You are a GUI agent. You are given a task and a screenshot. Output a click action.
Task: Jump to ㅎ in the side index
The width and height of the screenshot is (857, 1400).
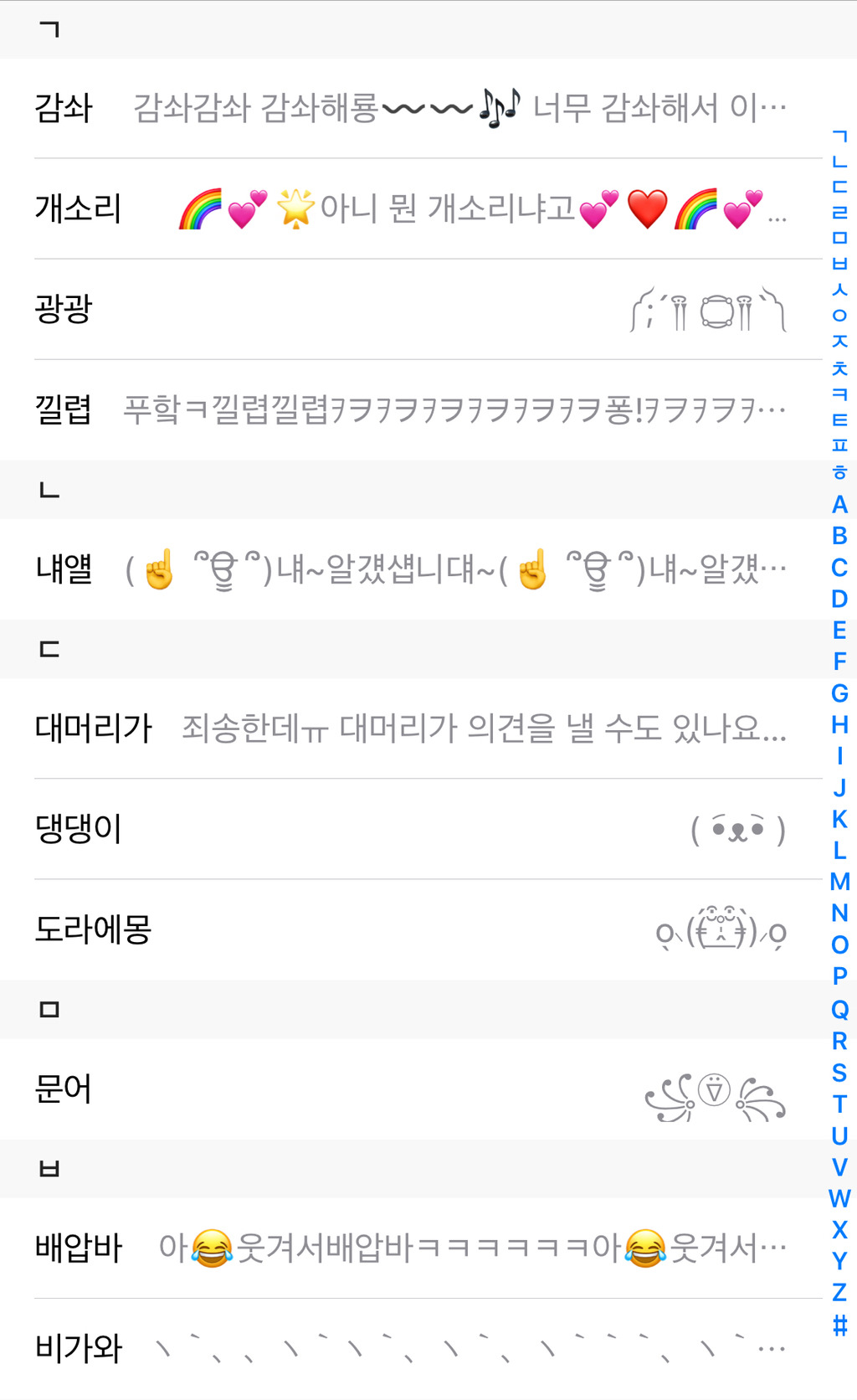(839, 471)
